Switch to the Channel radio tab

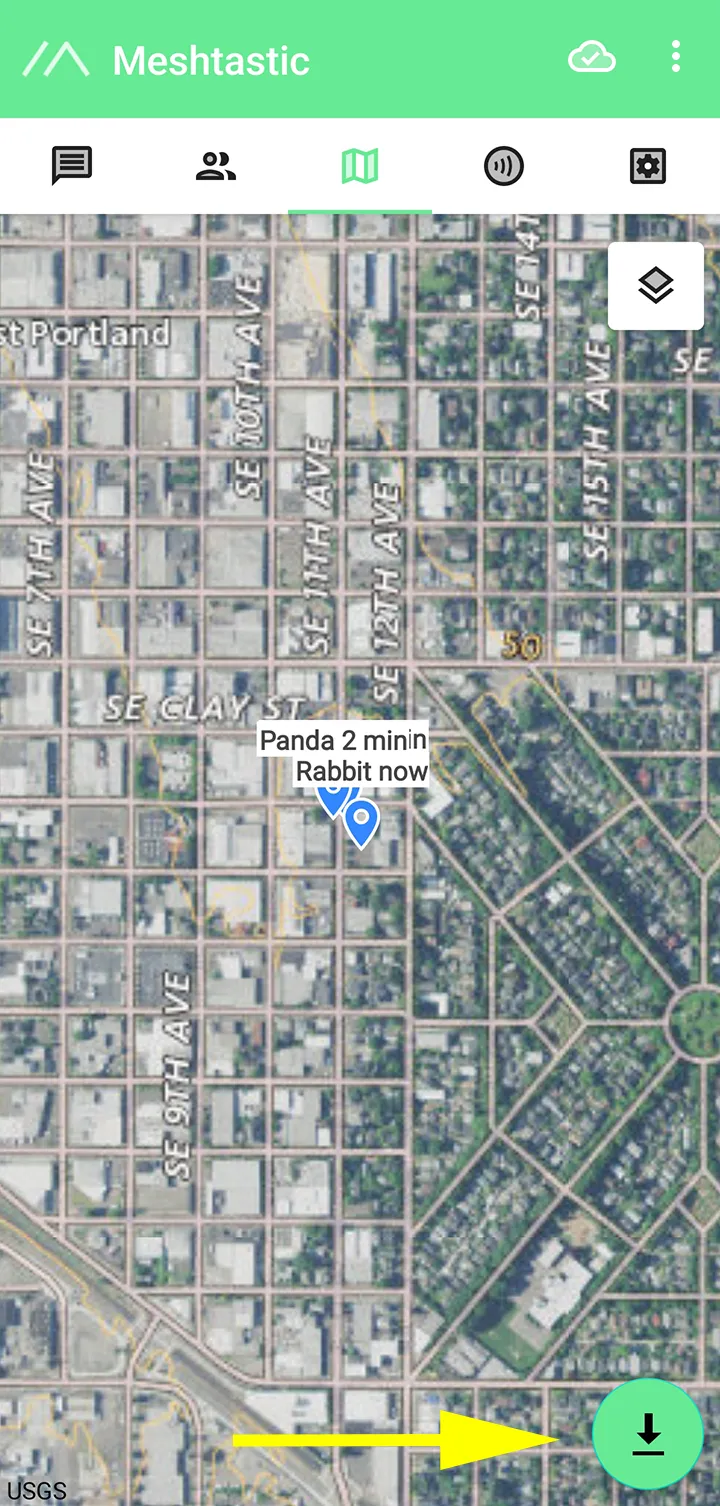click(x=504, y=166)
